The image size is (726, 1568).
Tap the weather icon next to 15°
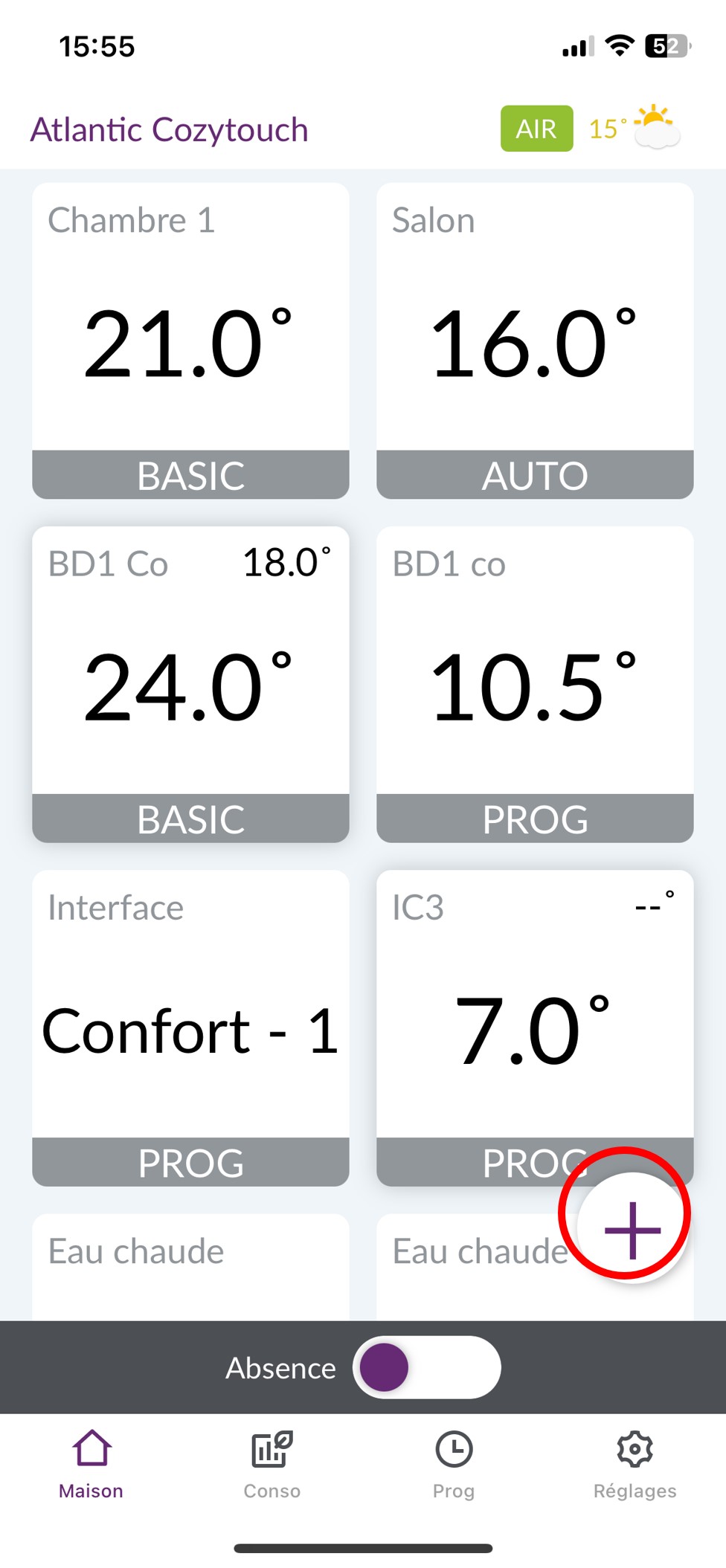[x=653, y=128]
